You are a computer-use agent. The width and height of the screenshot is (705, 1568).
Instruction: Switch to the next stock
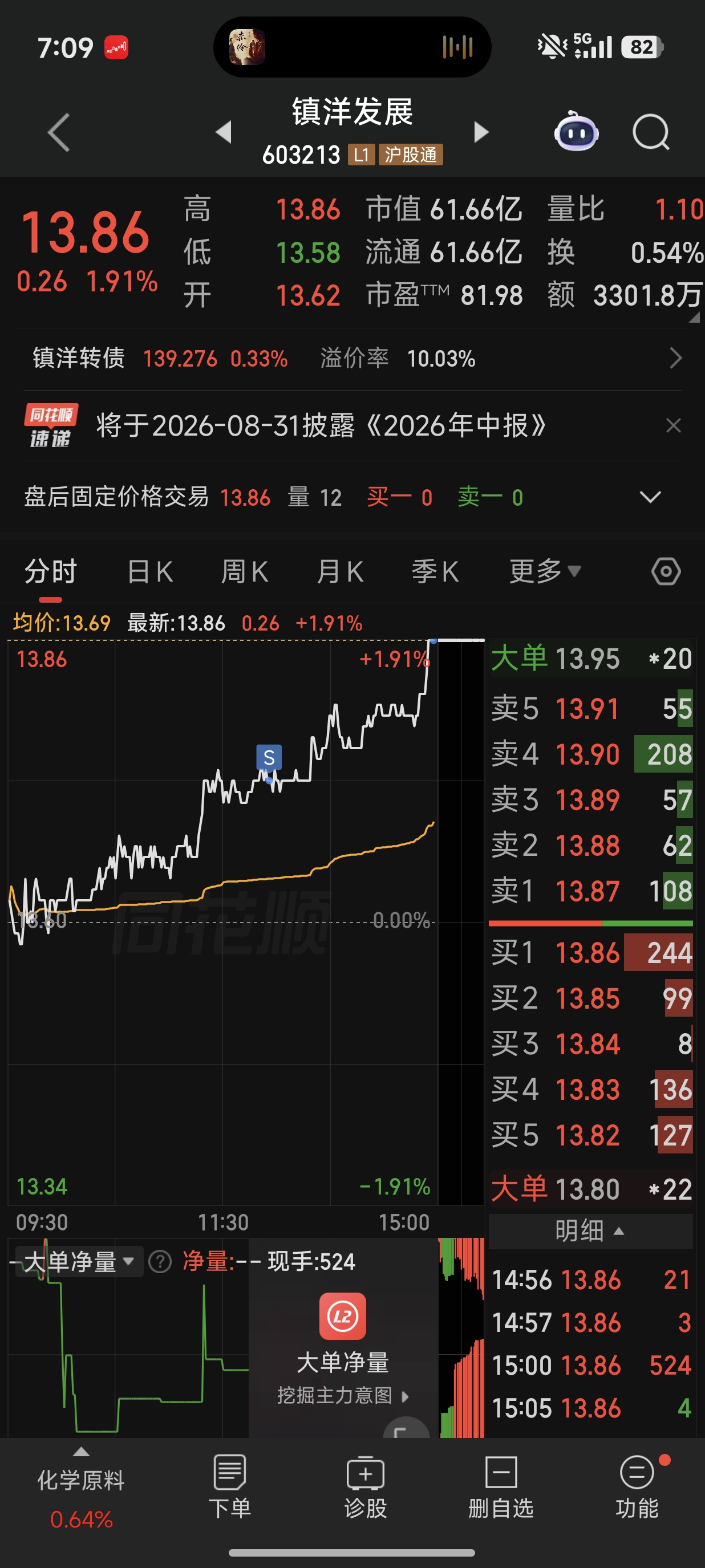(x=481, y=132)
